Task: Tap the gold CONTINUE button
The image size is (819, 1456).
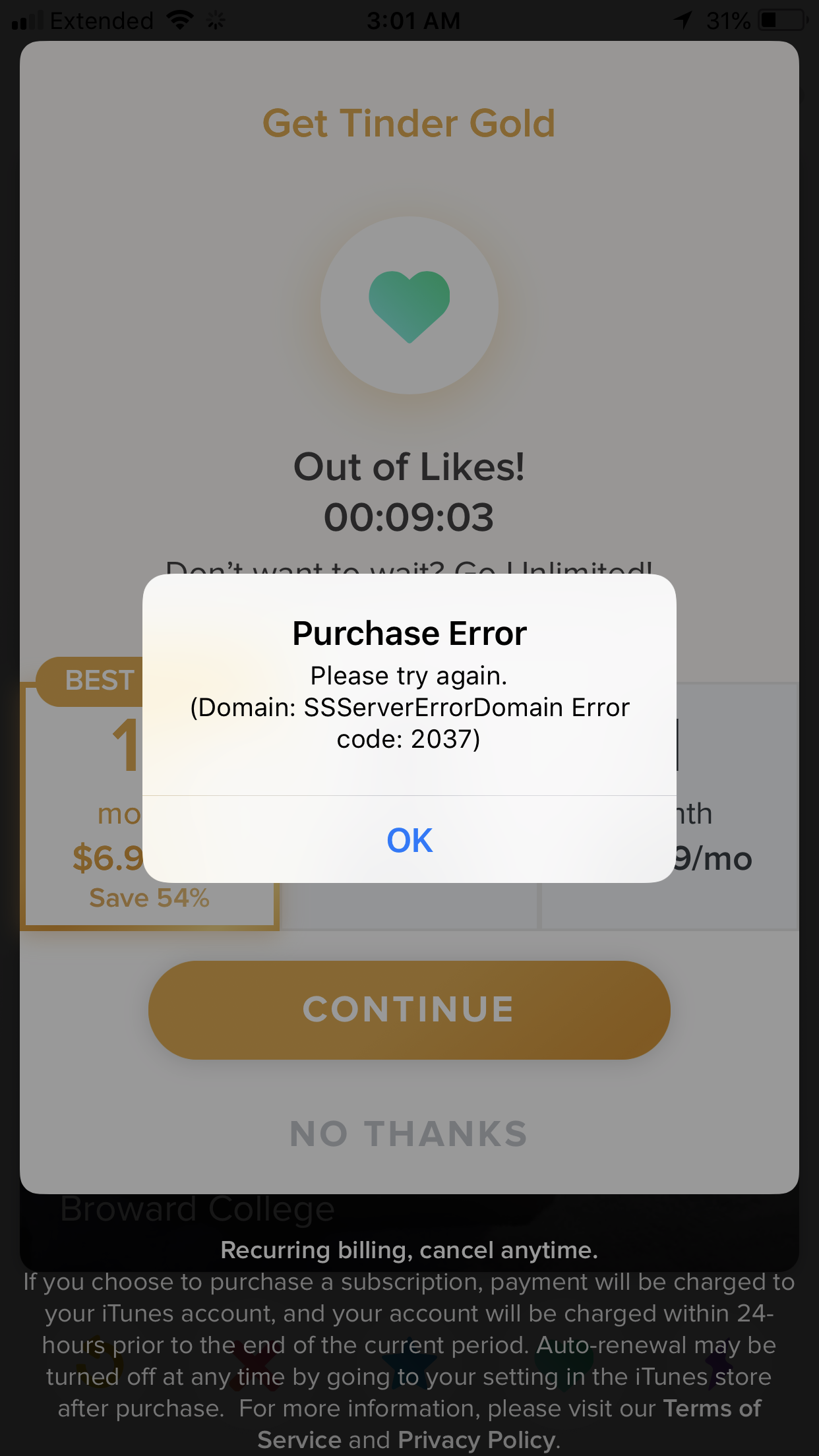Action: coord(409,1010)
